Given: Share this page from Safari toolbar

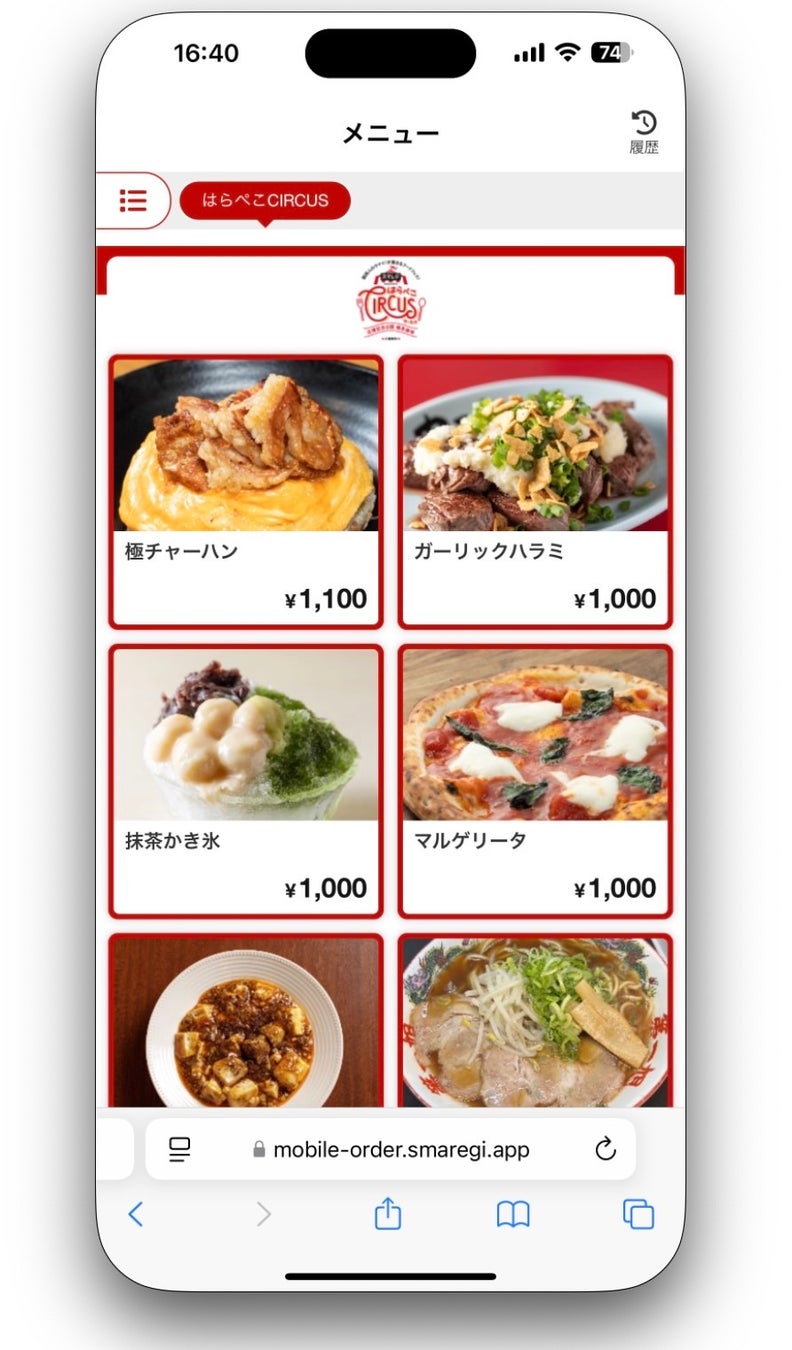Looking at the screenshot, I should click(x=387, y=1214).
